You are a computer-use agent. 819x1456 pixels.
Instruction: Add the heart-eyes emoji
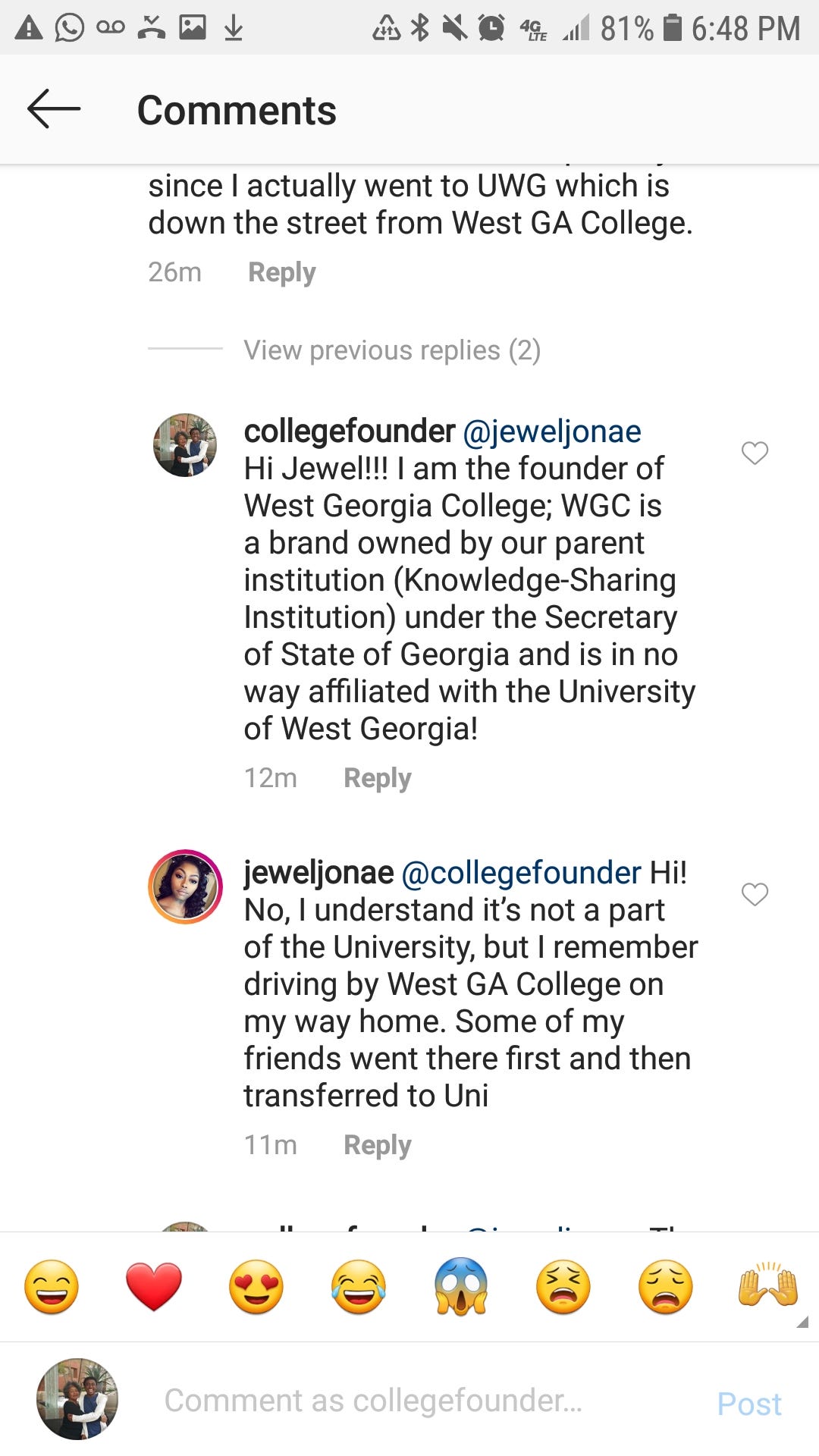tap(256, 1287)
